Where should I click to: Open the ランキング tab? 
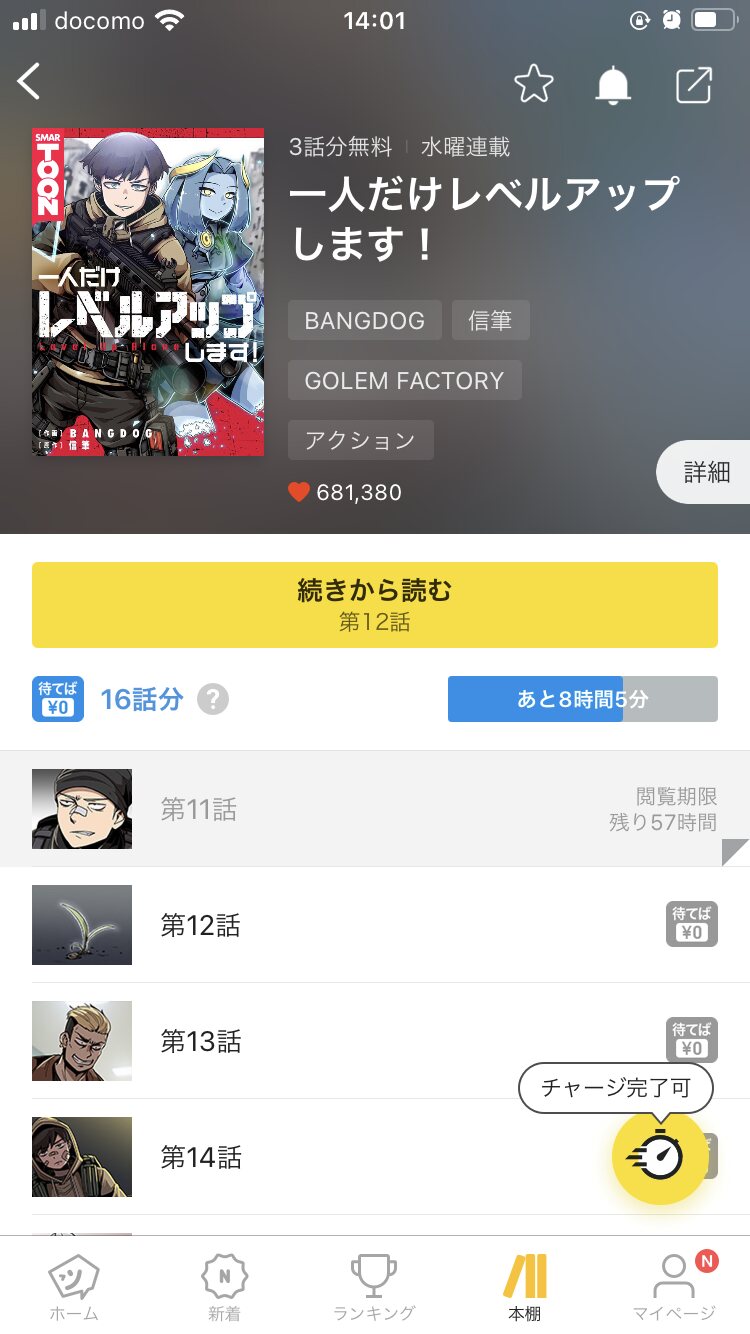pos(374,1288)
